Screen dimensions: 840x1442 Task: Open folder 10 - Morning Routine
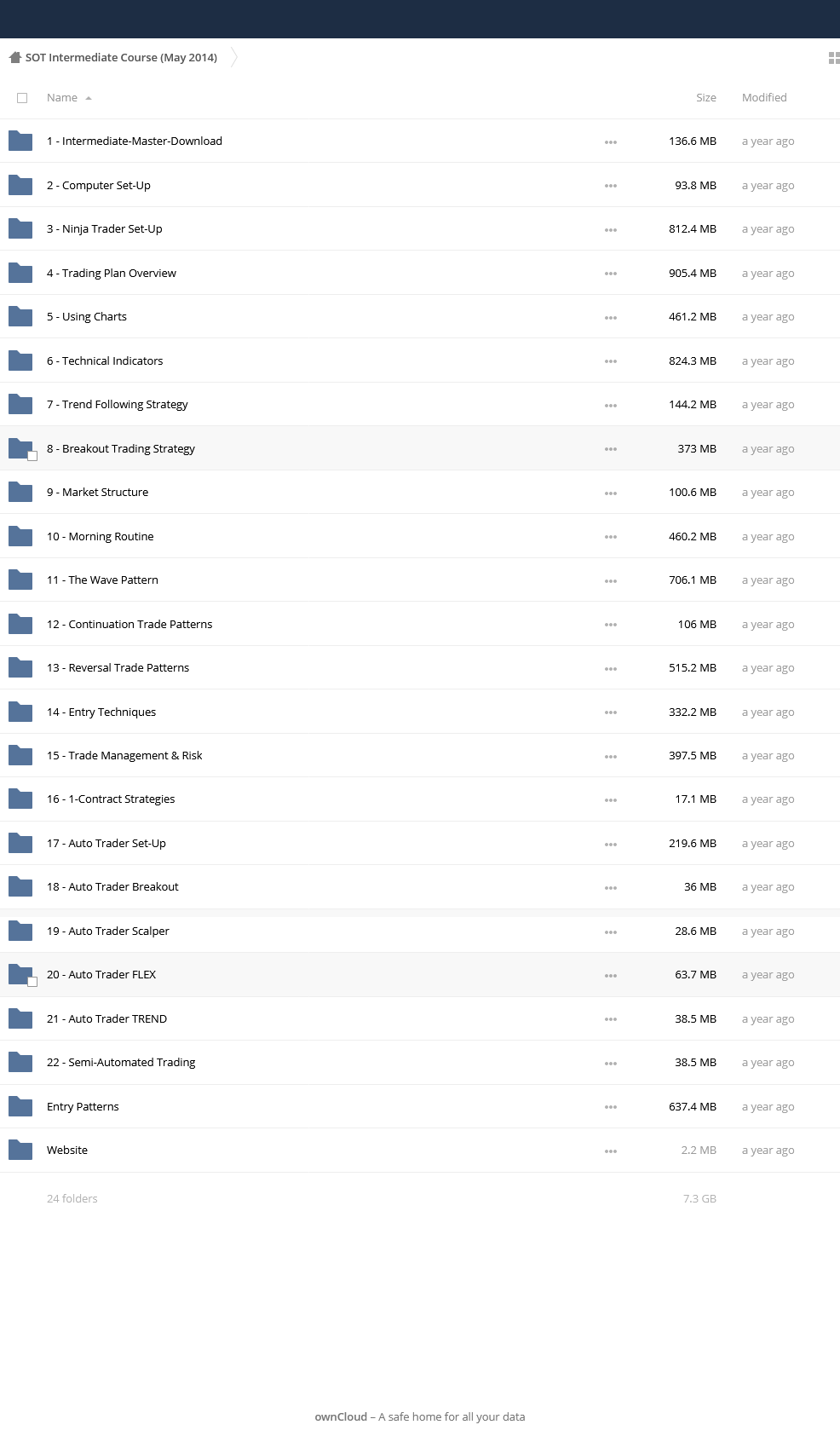[x=101, y=537]
